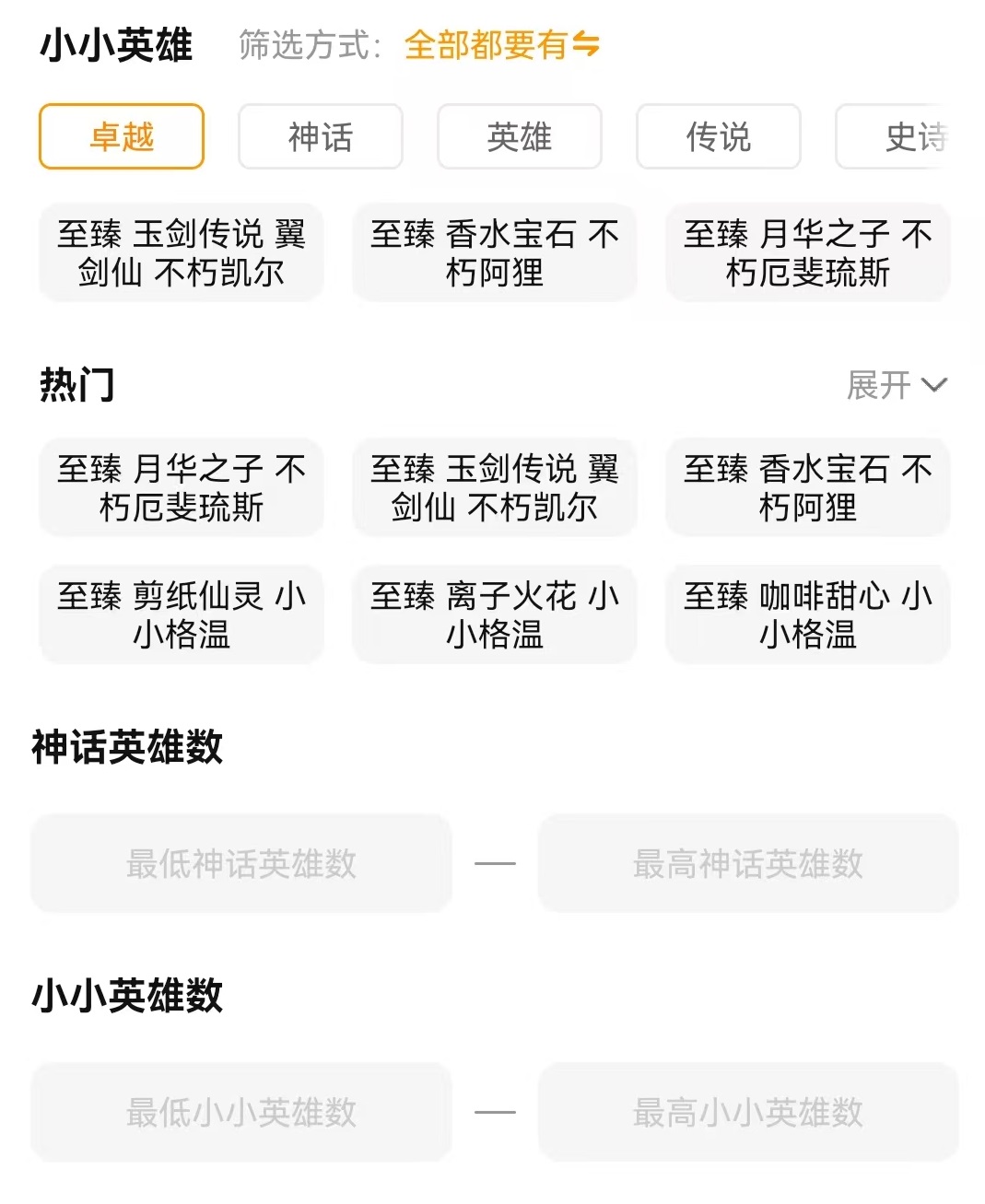Focus the 最高小小英雄数 input field
This screenshot has width=985, height=1204.
pos(748,1112)
